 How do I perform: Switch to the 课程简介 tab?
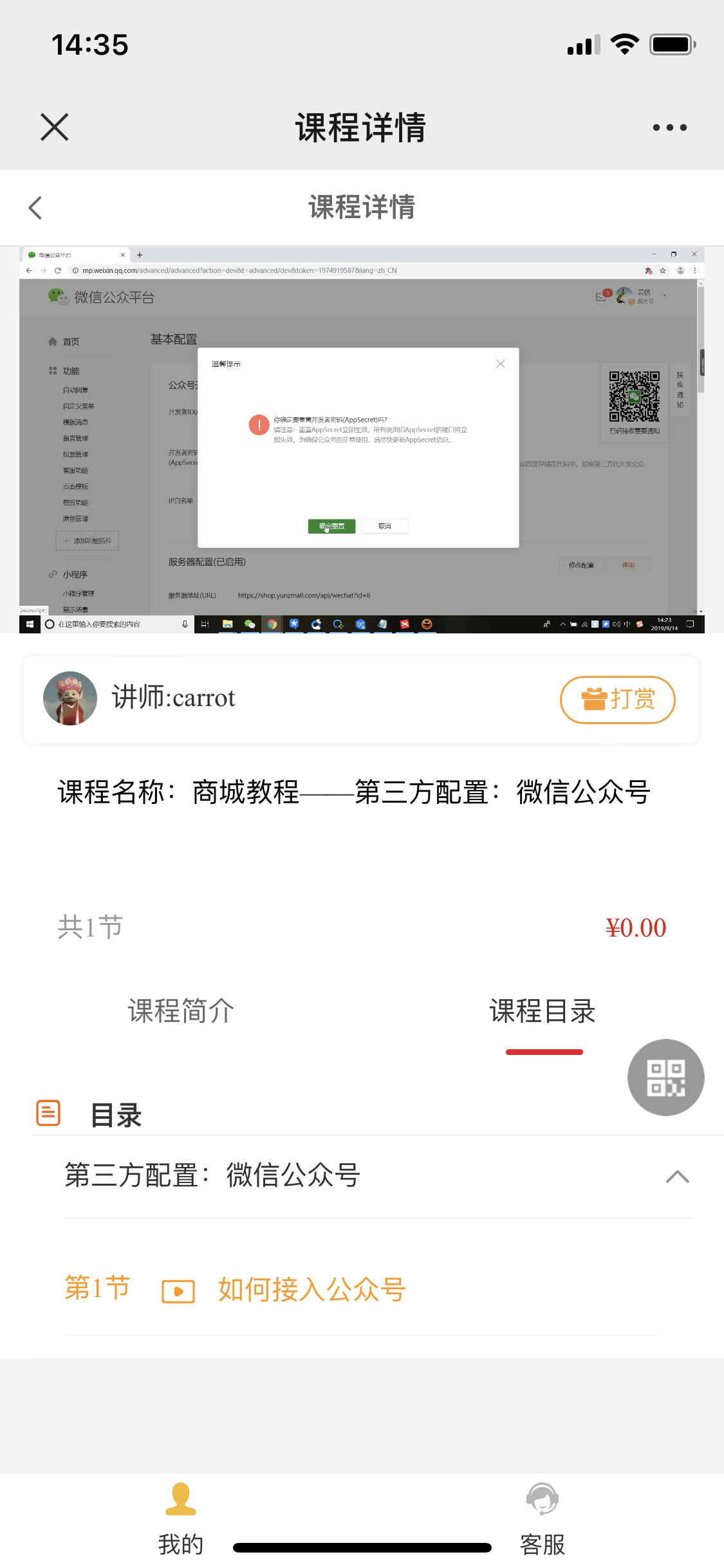tap(181, 1011)
